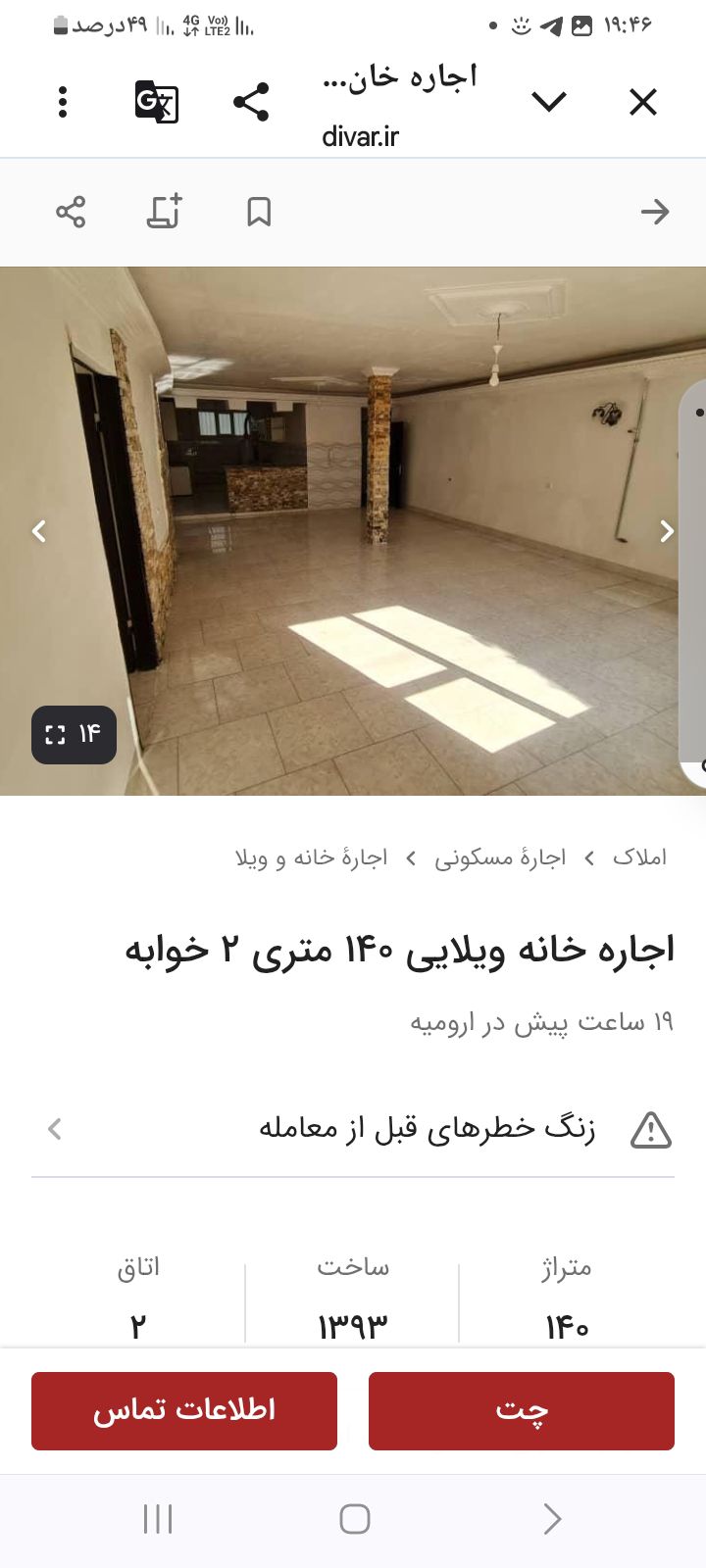The width and height of the screenshot is (706, 1568).
Task: Share this page from the browser bar
Action: pyautogui.click(x=251, y=102)
